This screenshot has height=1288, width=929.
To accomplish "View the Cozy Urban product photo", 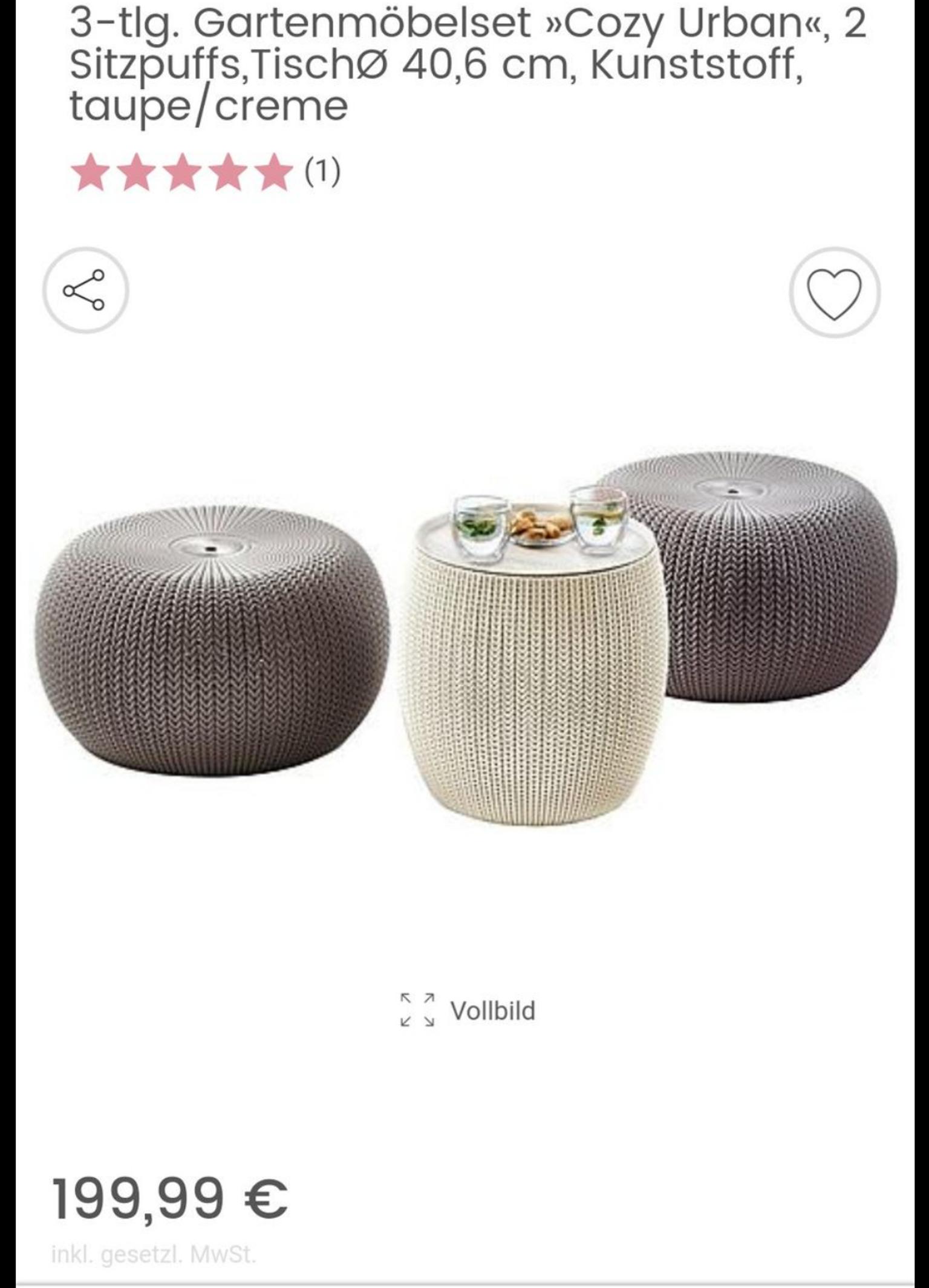I will [x=466, y=635].
